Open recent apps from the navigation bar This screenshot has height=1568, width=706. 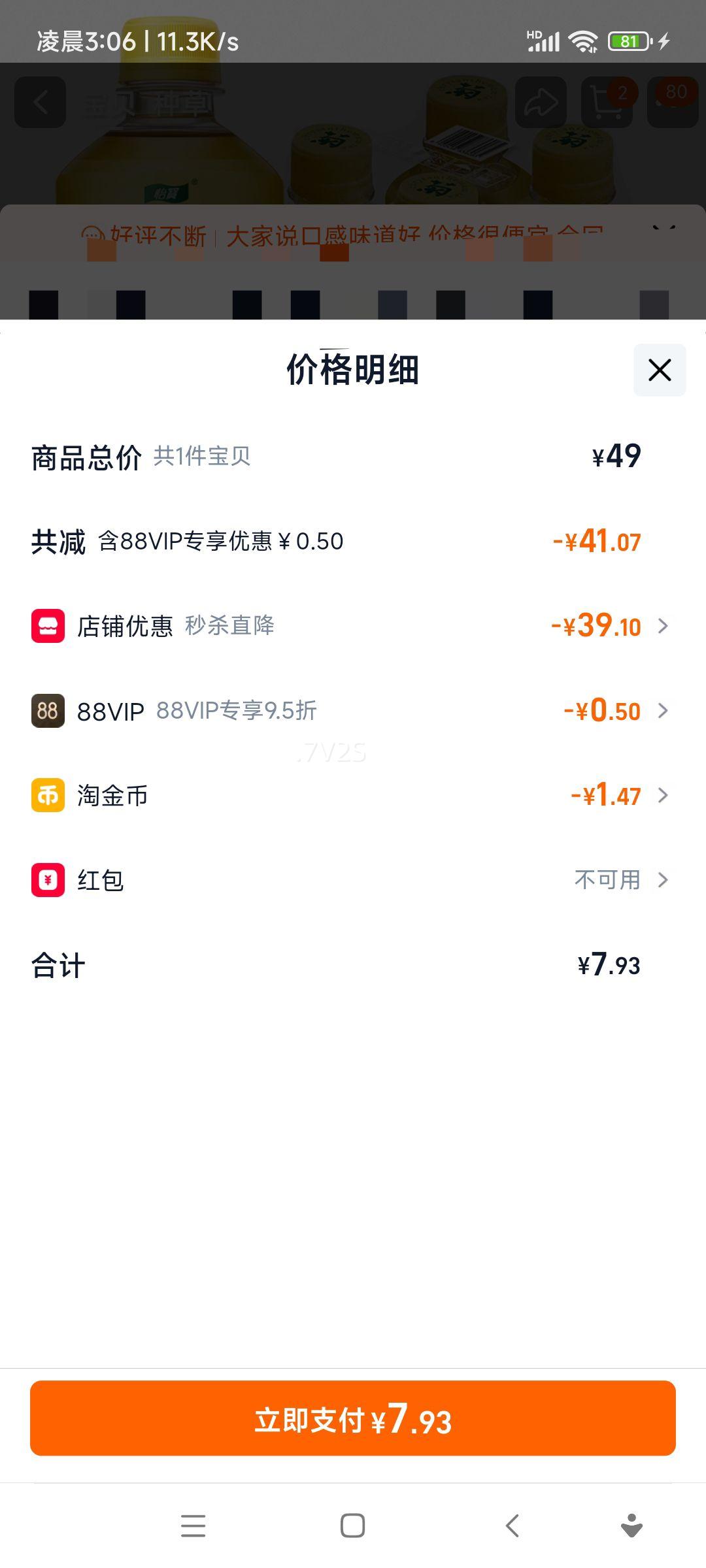(193, 1526)
